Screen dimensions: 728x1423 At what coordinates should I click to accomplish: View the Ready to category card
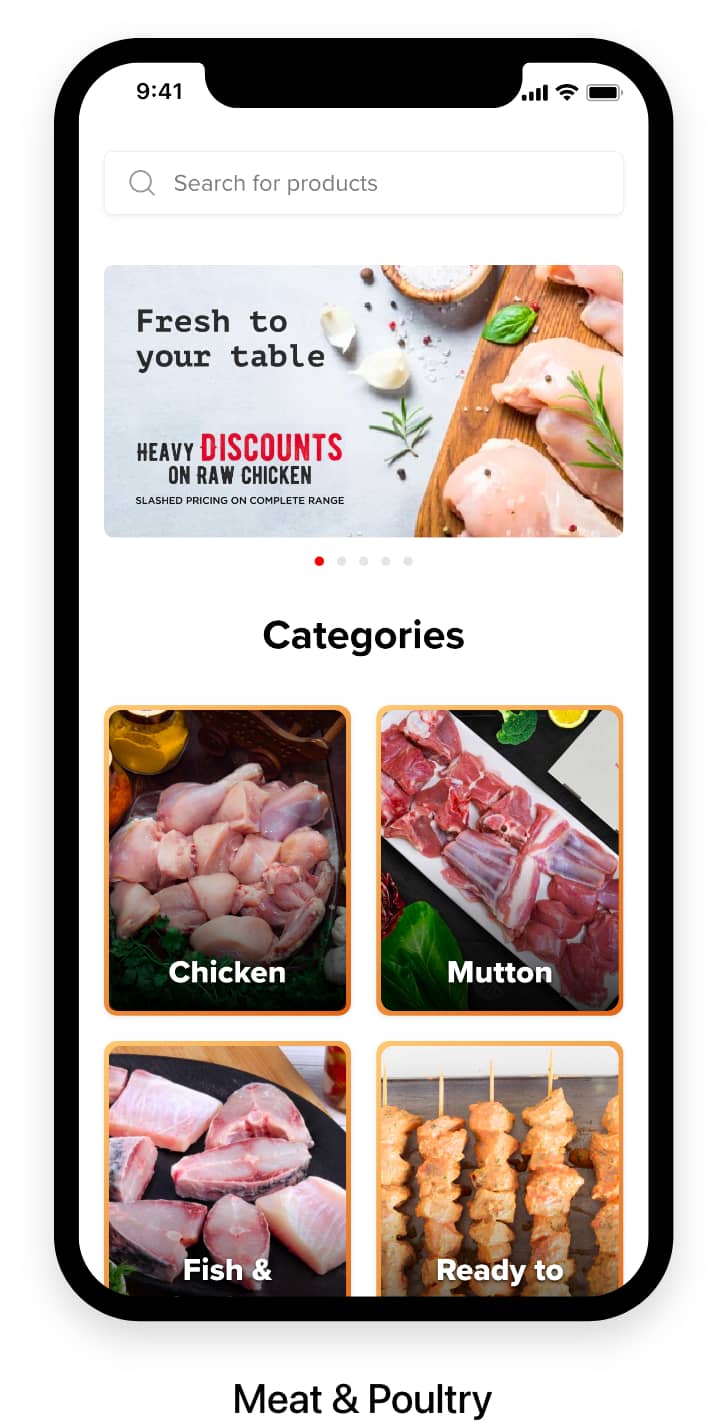pyautogui.click(x=499, y=1168)
